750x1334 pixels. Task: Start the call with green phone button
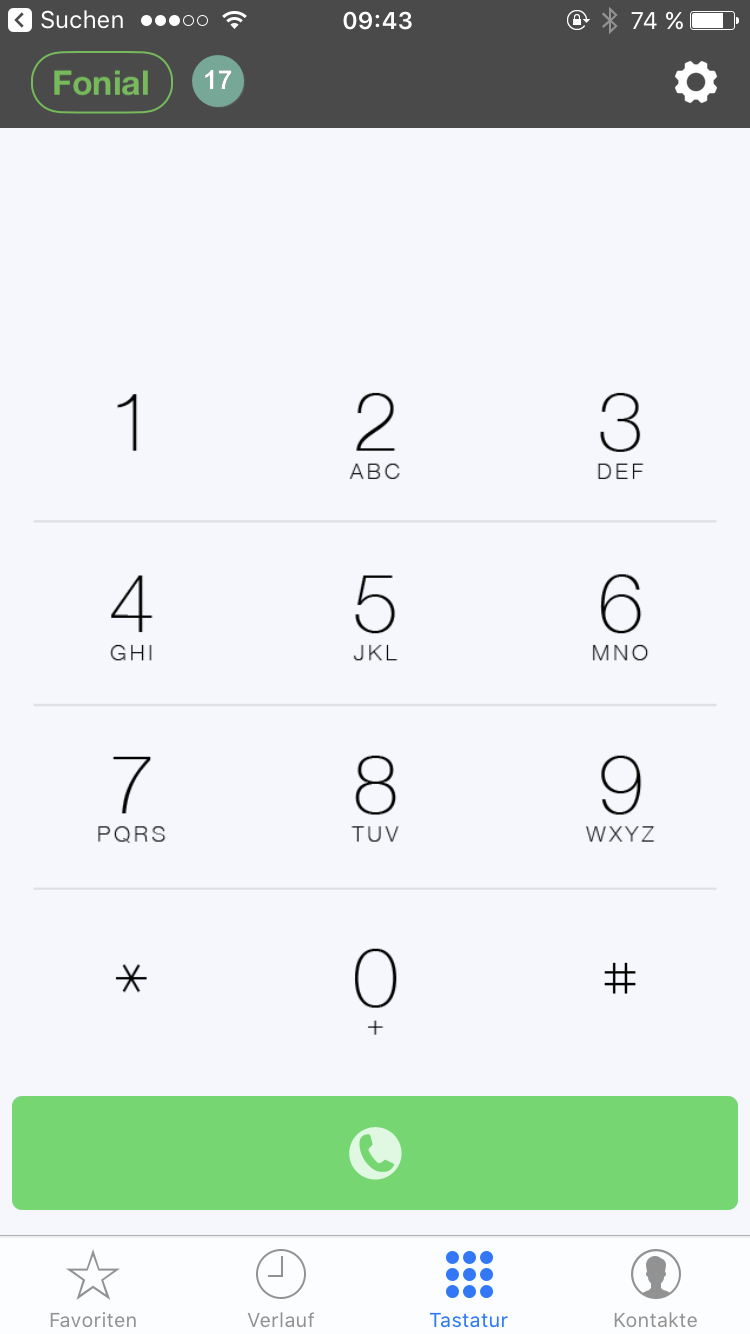pos(375,1153)
